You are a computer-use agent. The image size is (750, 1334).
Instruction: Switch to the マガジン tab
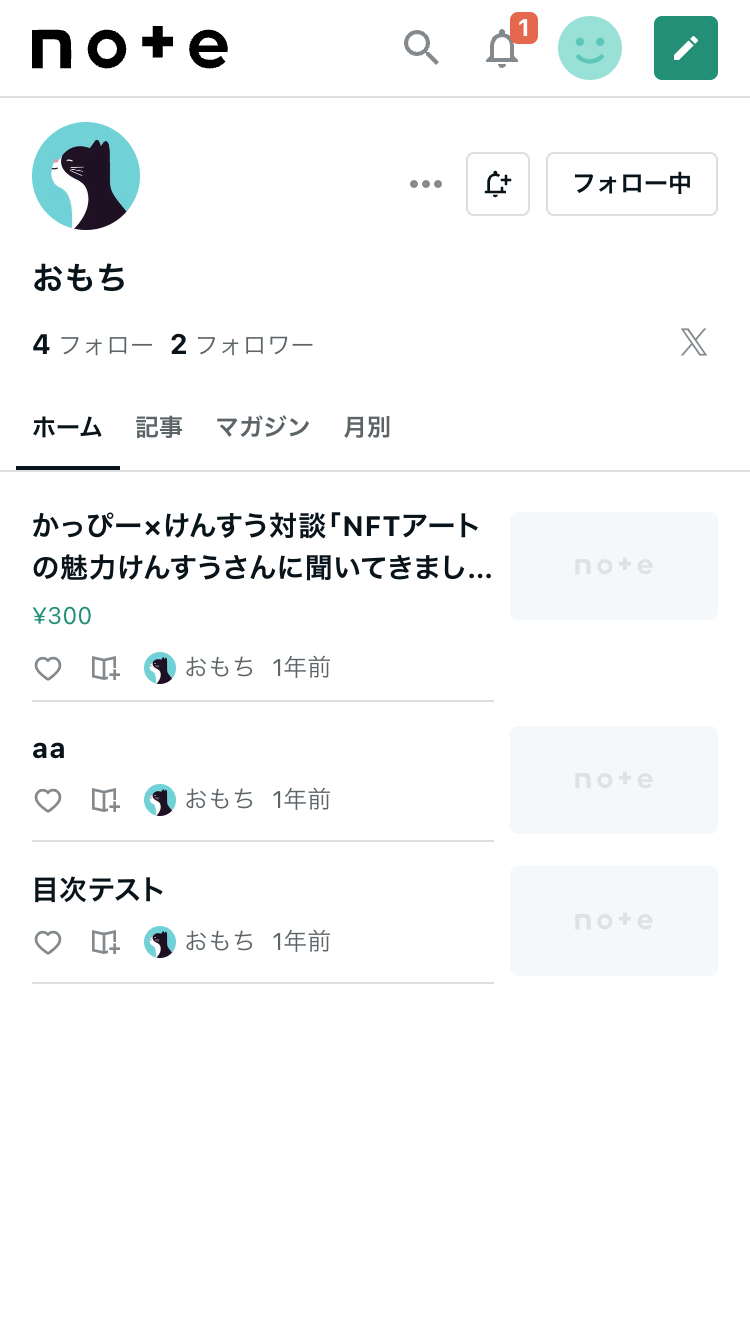pos(263,428)
